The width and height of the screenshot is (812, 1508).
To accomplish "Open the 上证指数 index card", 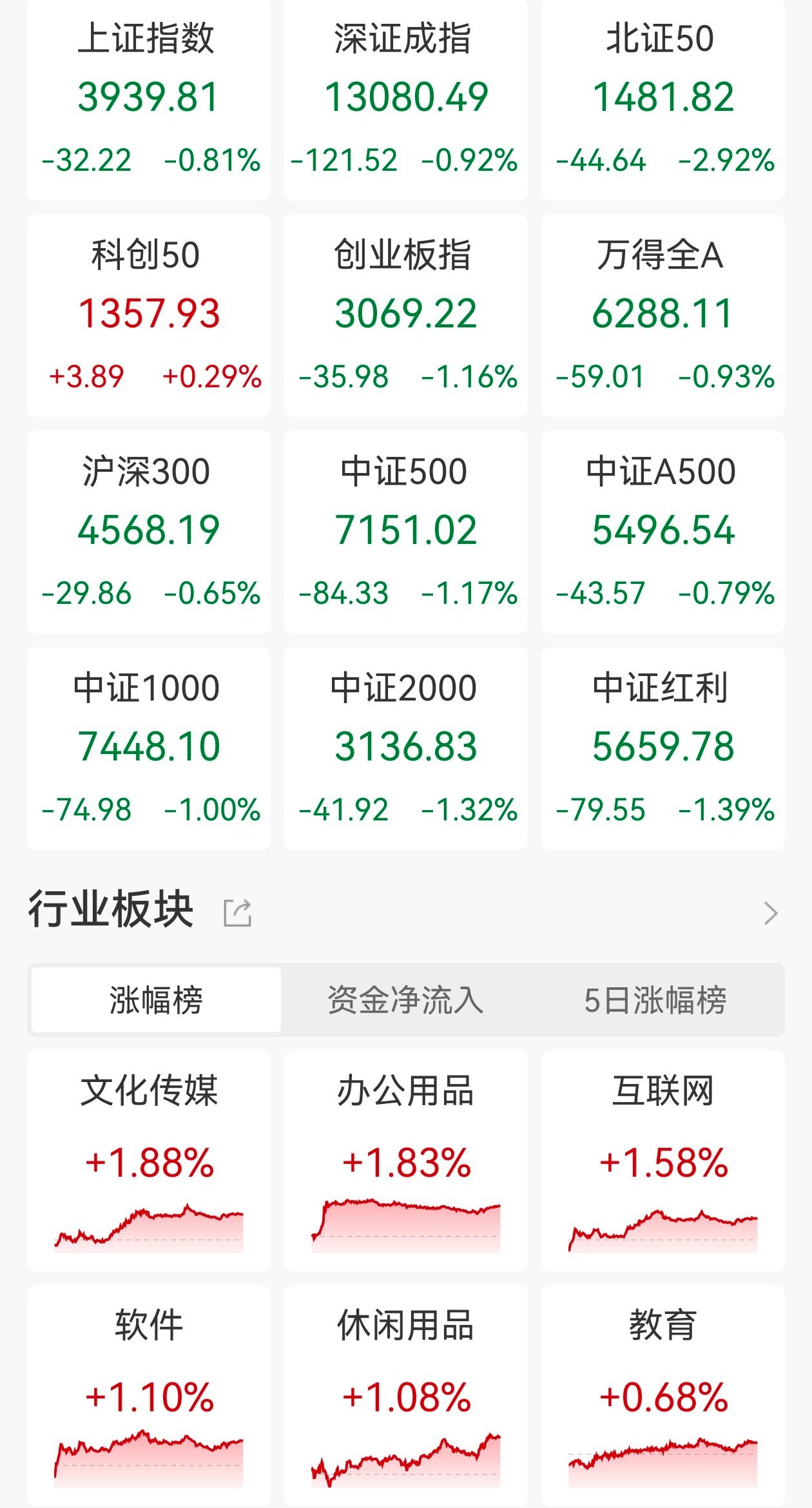I will [x=149, y=100].
